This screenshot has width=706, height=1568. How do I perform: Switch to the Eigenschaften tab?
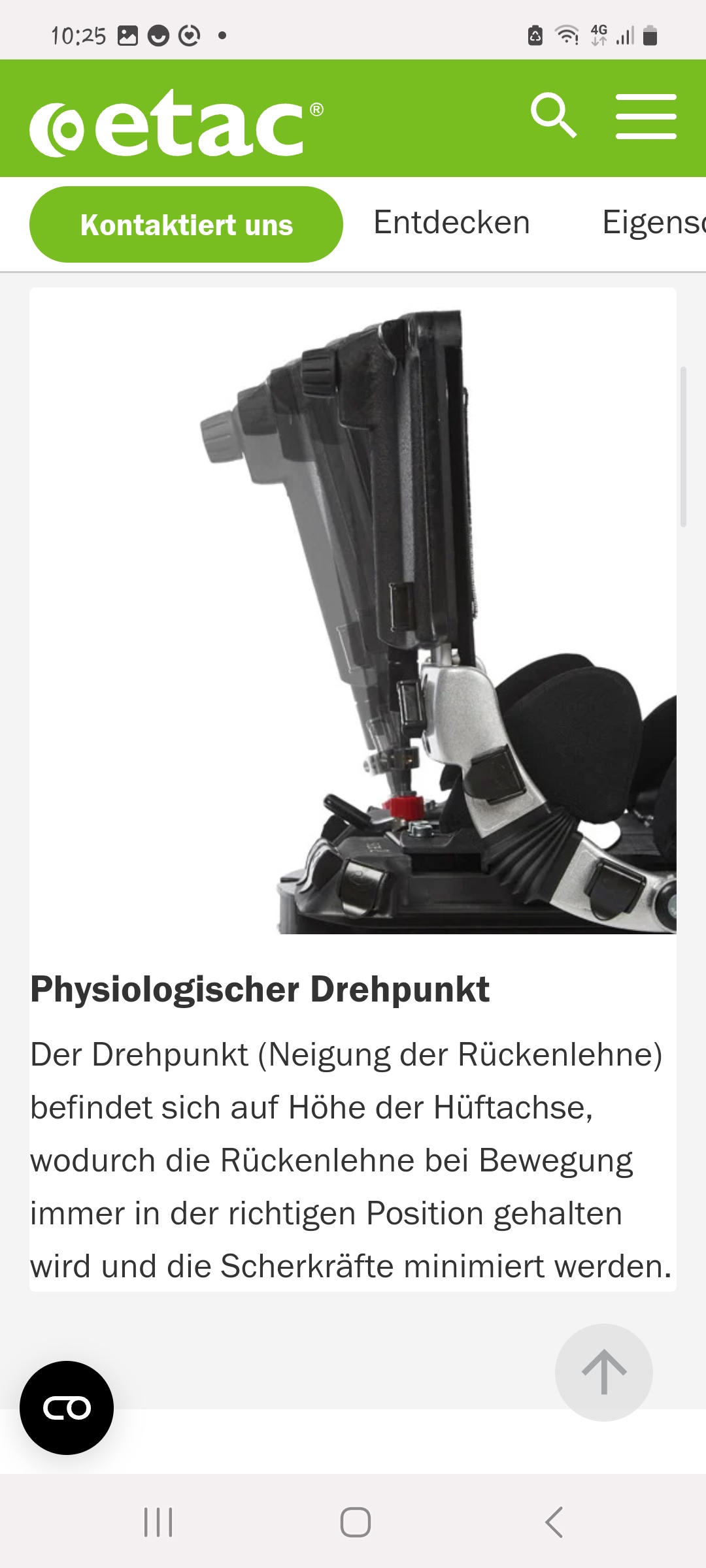(x=654, y=222)
